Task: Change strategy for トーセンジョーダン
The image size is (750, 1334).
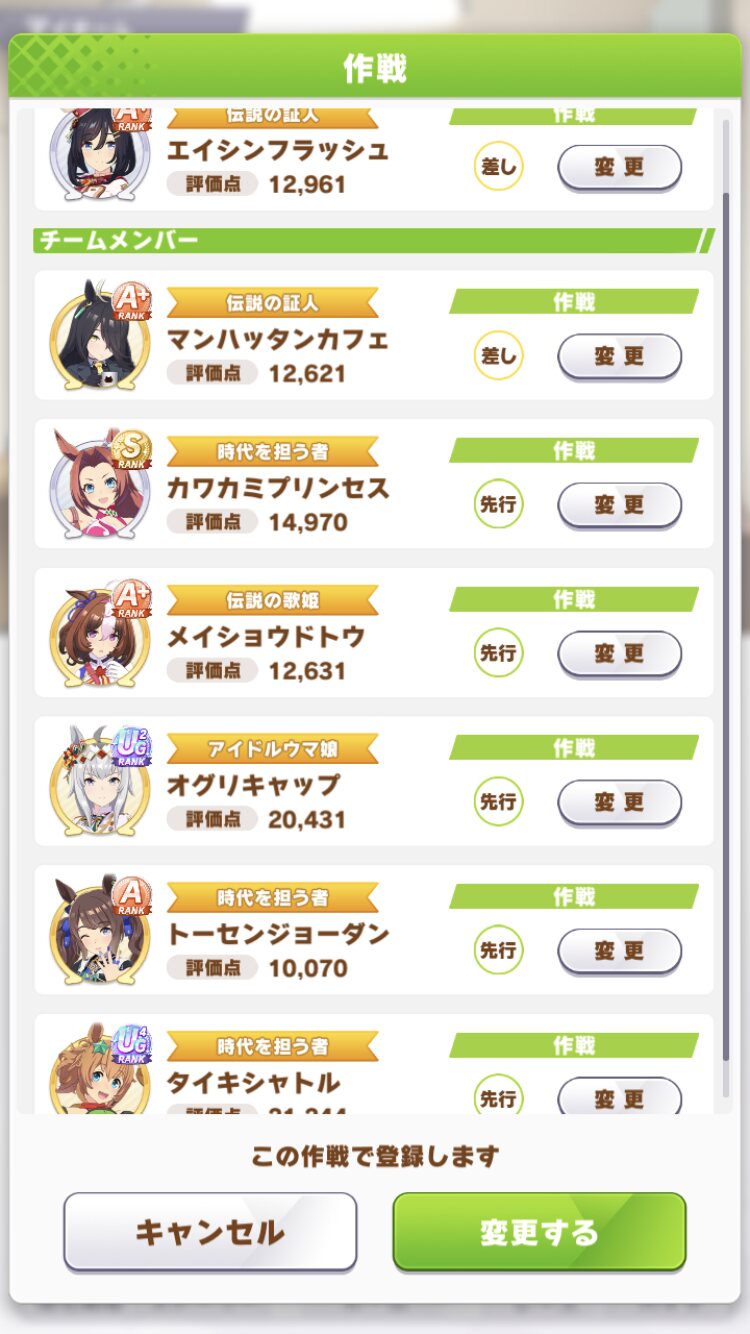Action: pyautogui.click(x=619, y=950)
